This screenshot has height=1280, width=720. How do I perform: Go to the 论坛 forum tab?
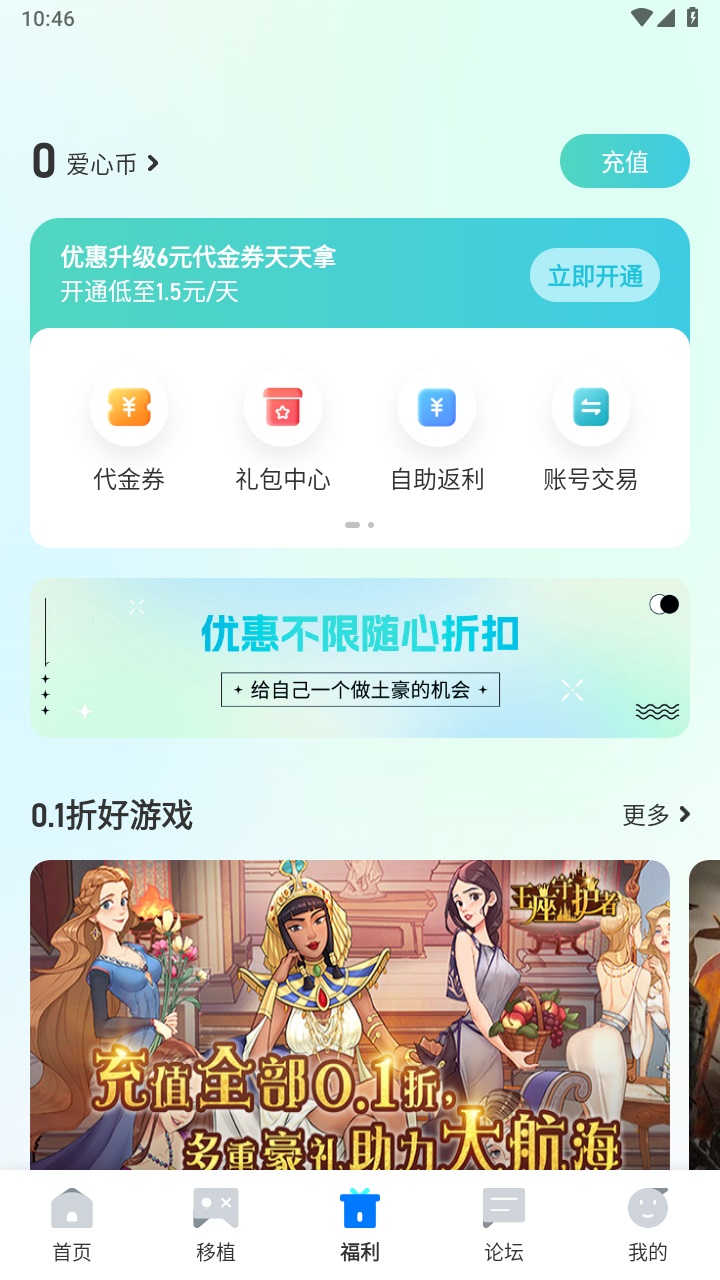pos(504,1226)
